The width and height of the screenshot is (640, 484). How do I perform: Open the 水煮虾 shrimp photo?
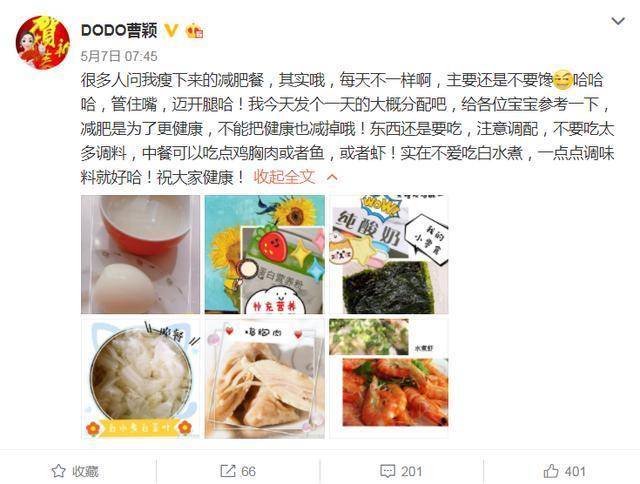pos(386,378)
